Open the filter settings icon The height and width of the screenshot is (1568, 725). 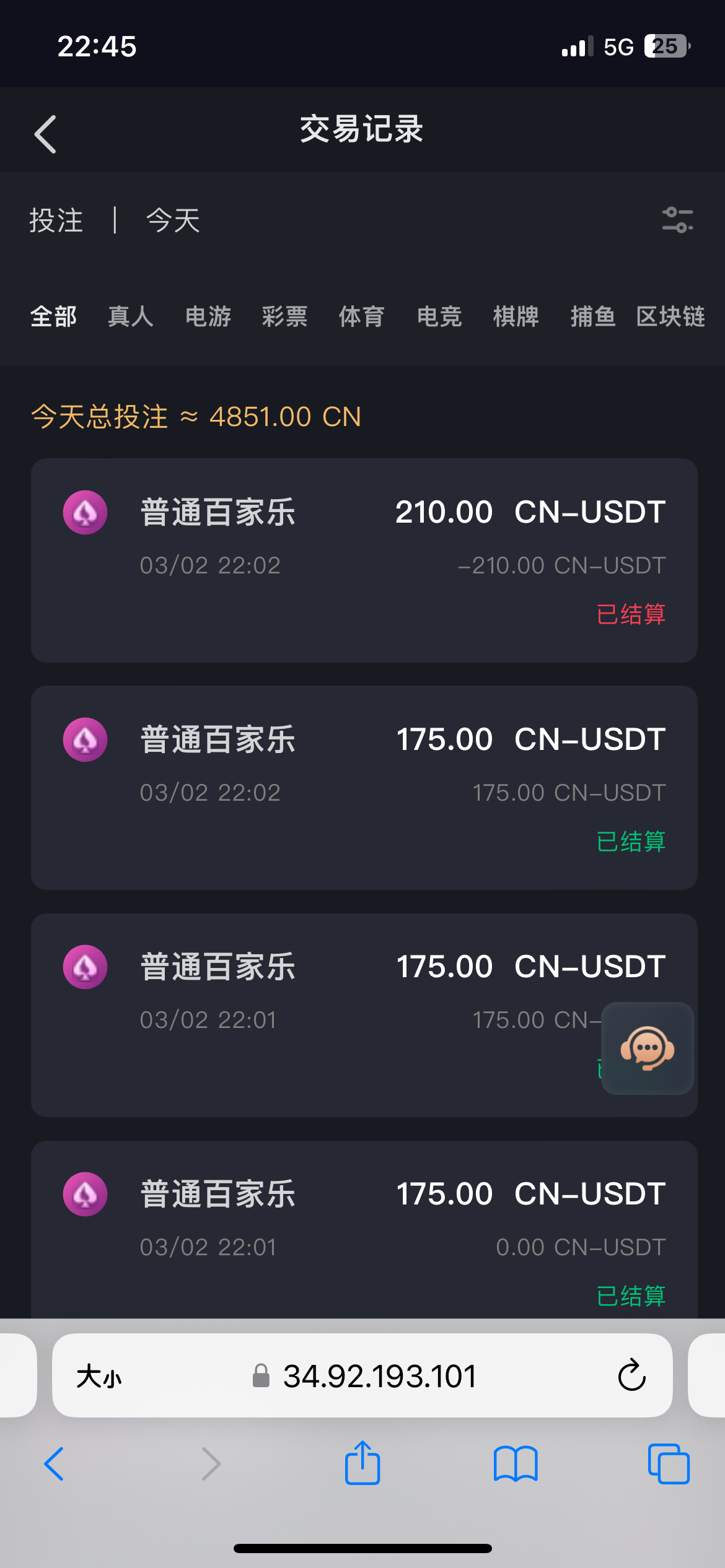(x=677, y=220)
